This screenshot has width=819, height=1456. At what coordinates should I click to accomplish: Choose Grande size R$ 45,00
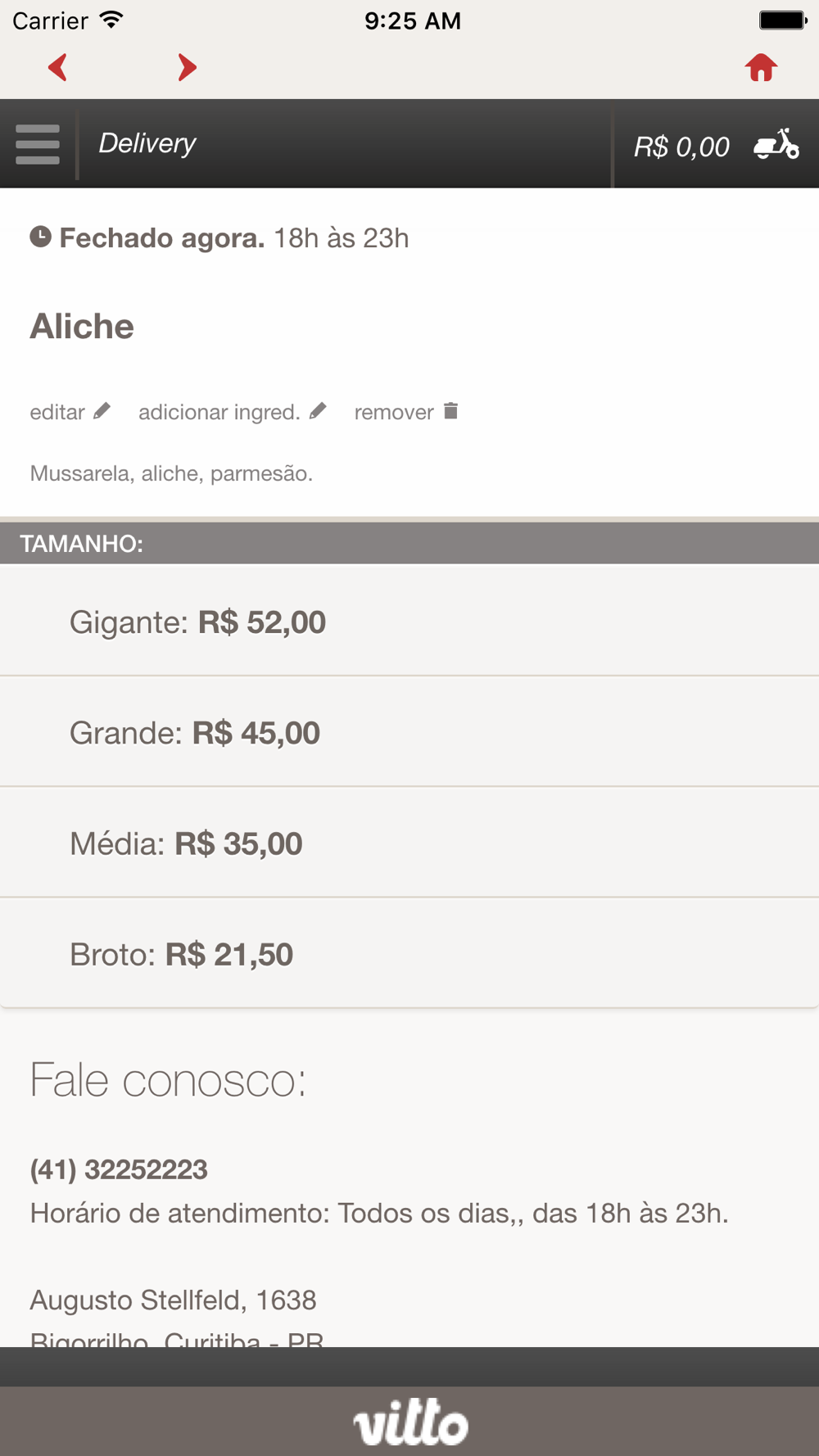[x=409, y=732]
